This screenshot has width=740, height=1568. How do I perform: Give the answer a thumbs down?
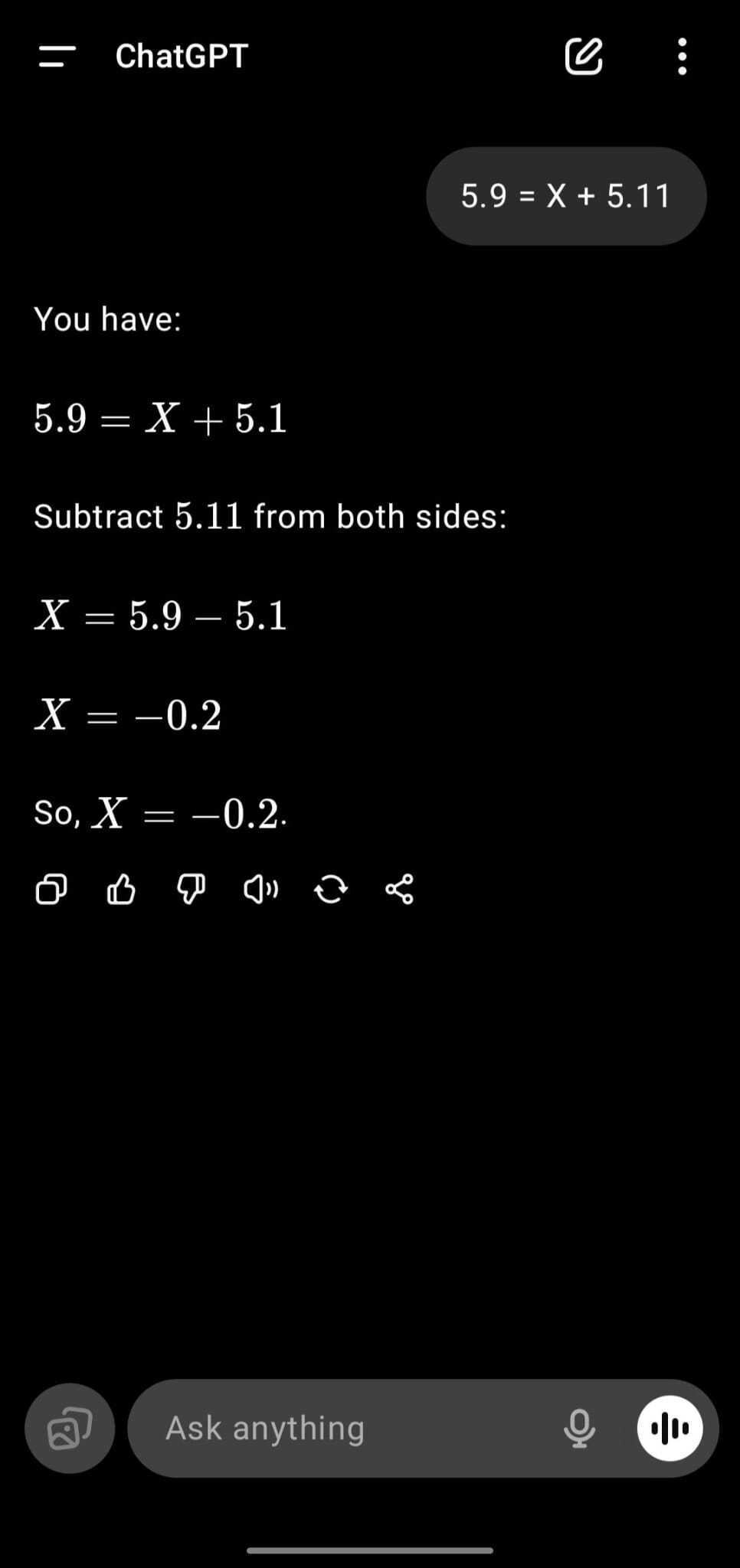point(191,890)
